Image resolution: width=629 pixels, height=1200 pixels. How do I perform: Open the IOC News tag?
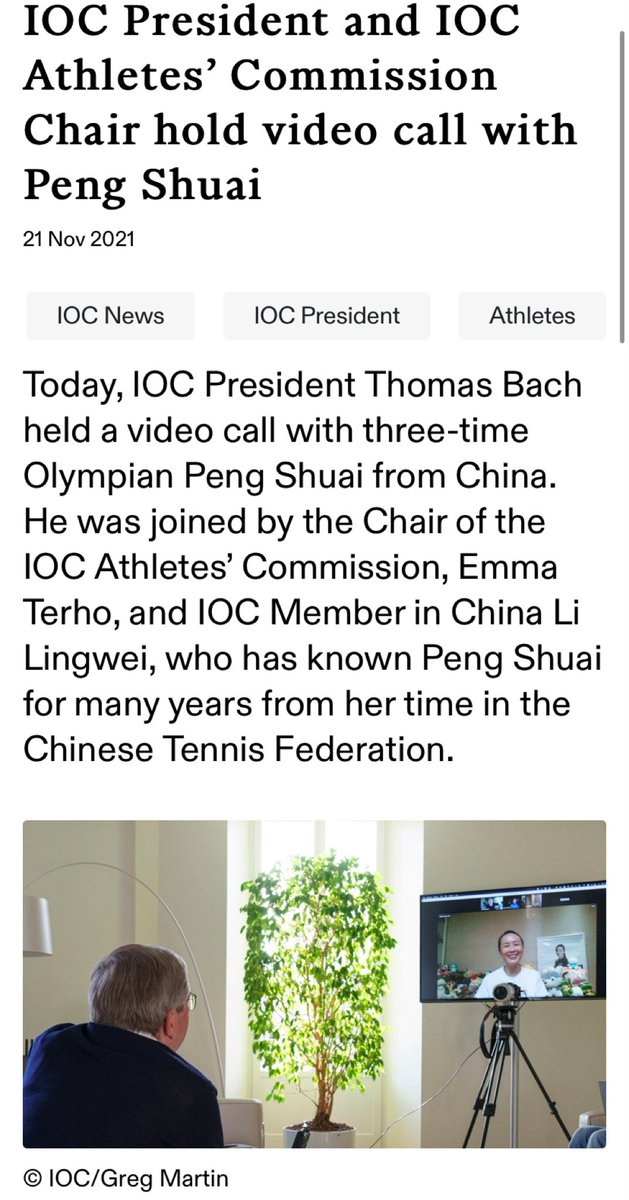pos(111,316)
